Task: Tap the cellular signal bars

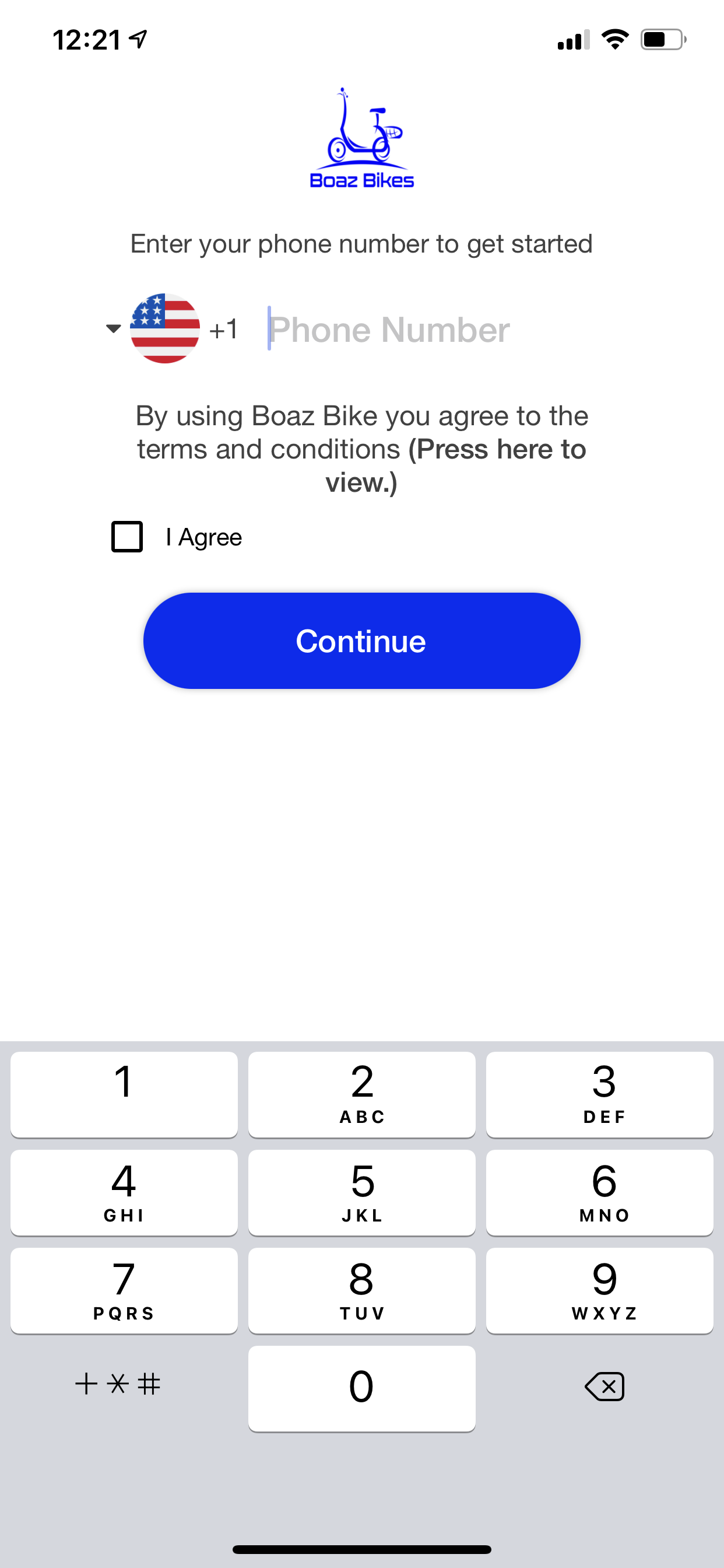Action: tap(572, 40)
